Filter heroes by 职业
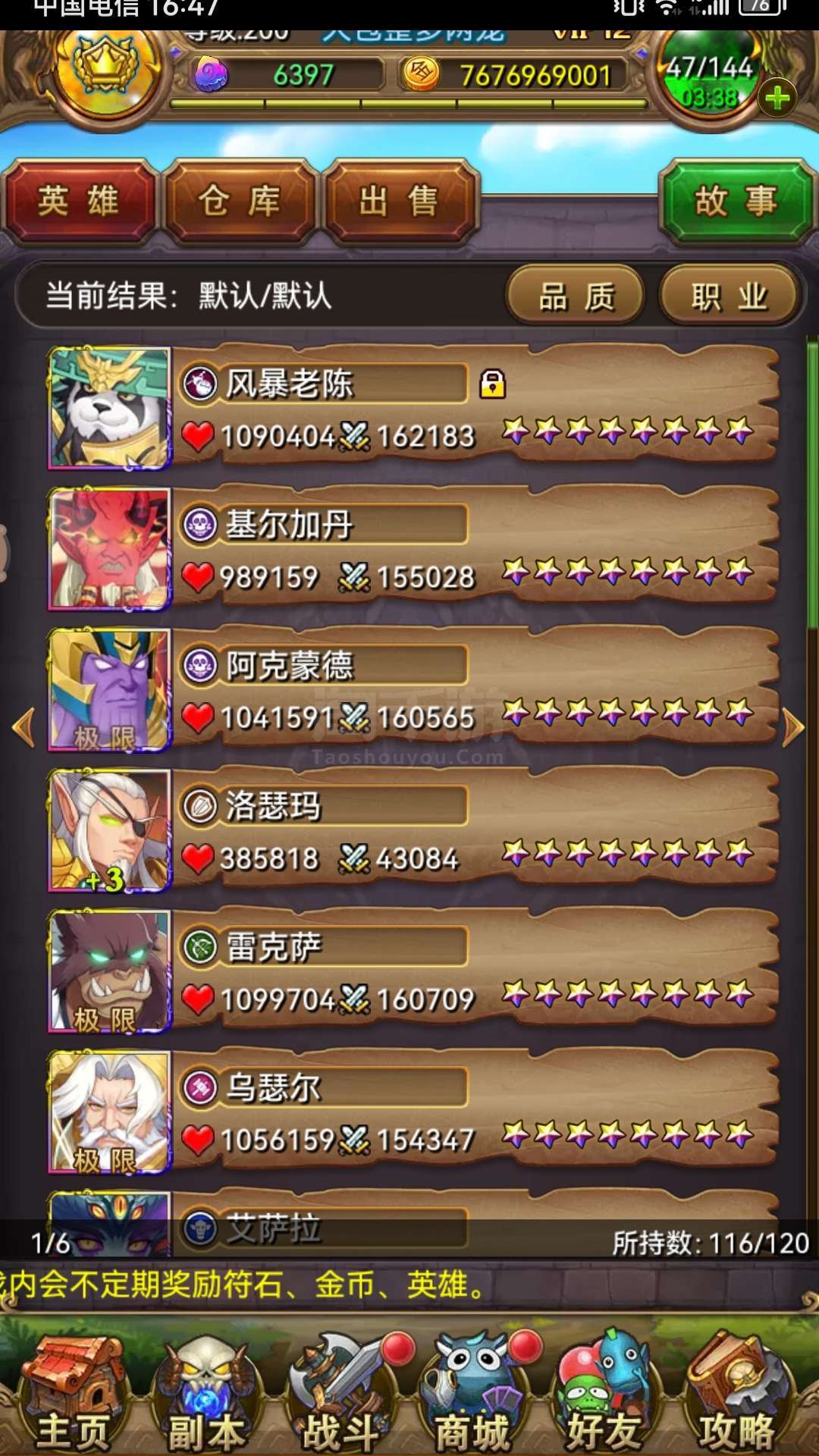 pos(729,296)
